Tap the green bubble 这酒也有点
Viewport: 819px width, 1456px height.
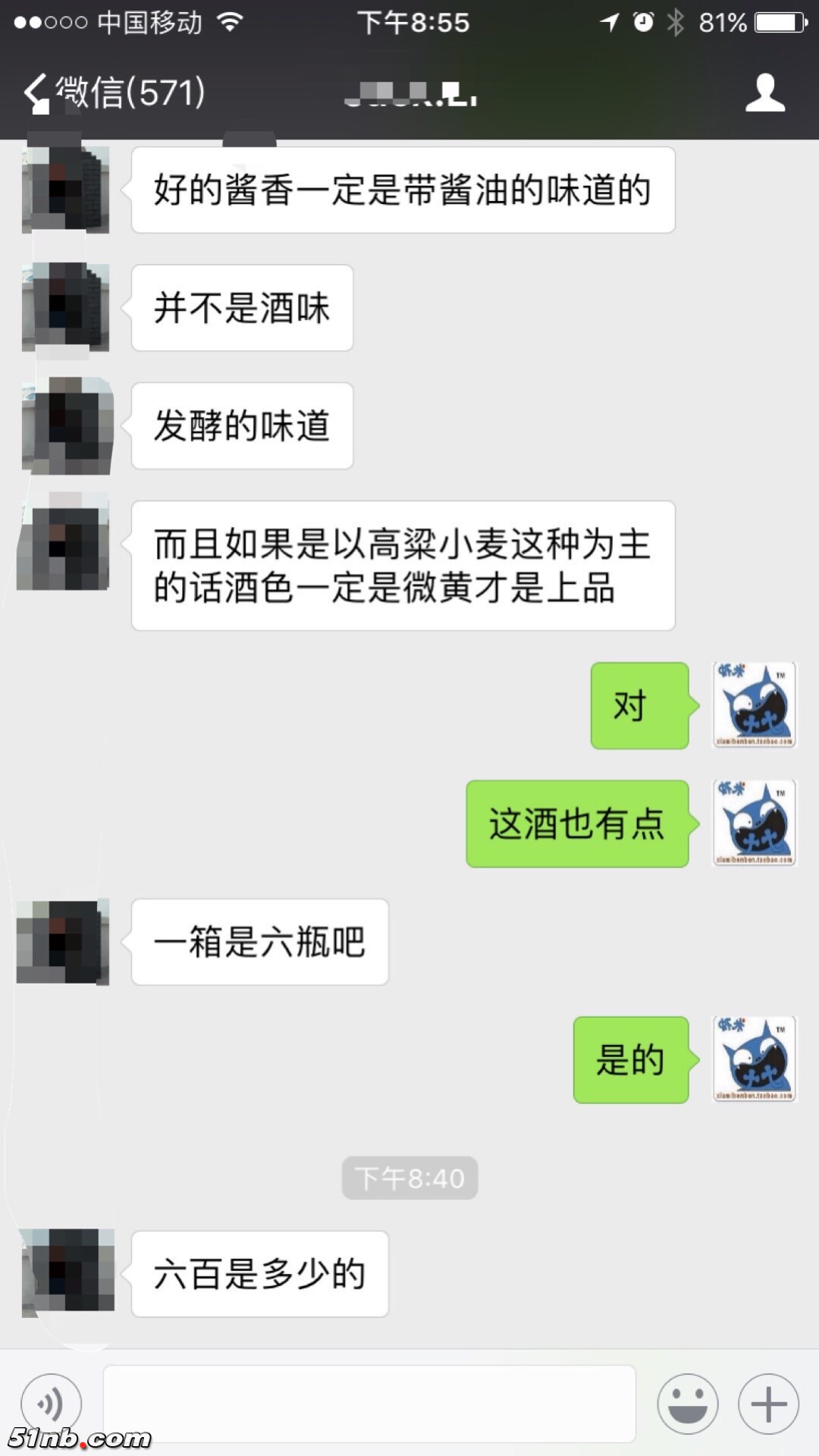click(x=578, y=824)
